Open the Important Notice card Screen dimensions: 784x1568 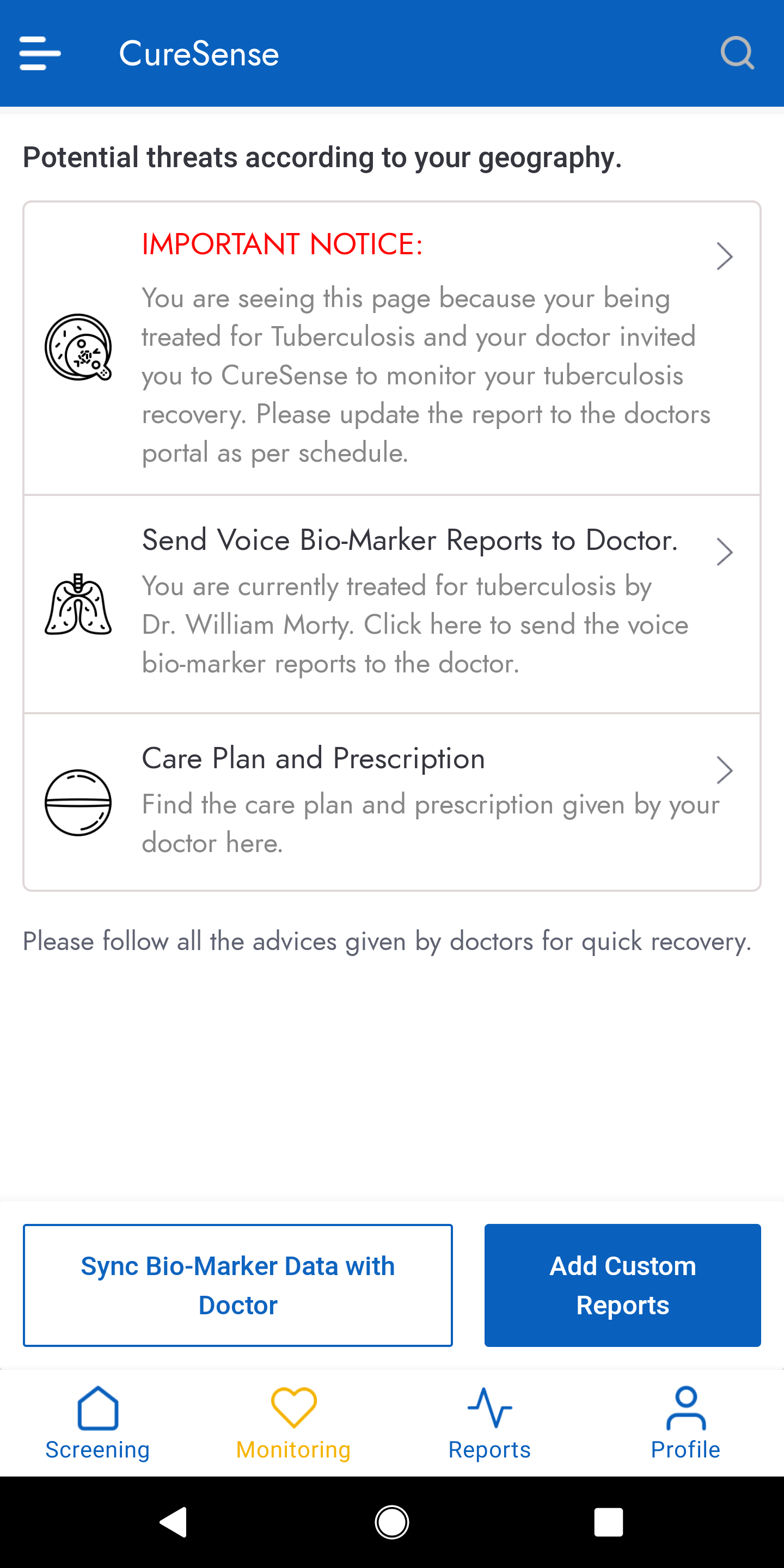392,348
